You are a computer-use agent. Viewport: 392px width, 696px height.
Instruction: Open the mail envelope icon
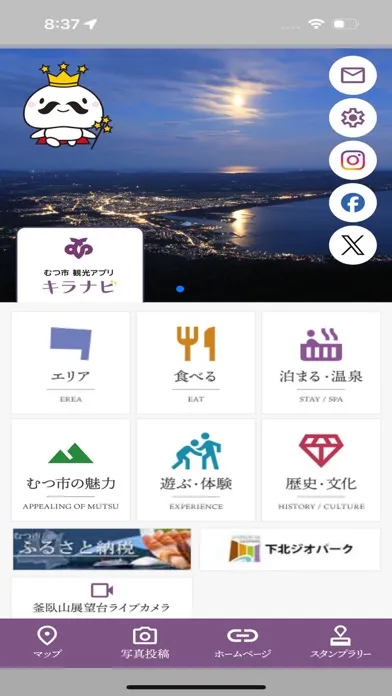[353, 75]
